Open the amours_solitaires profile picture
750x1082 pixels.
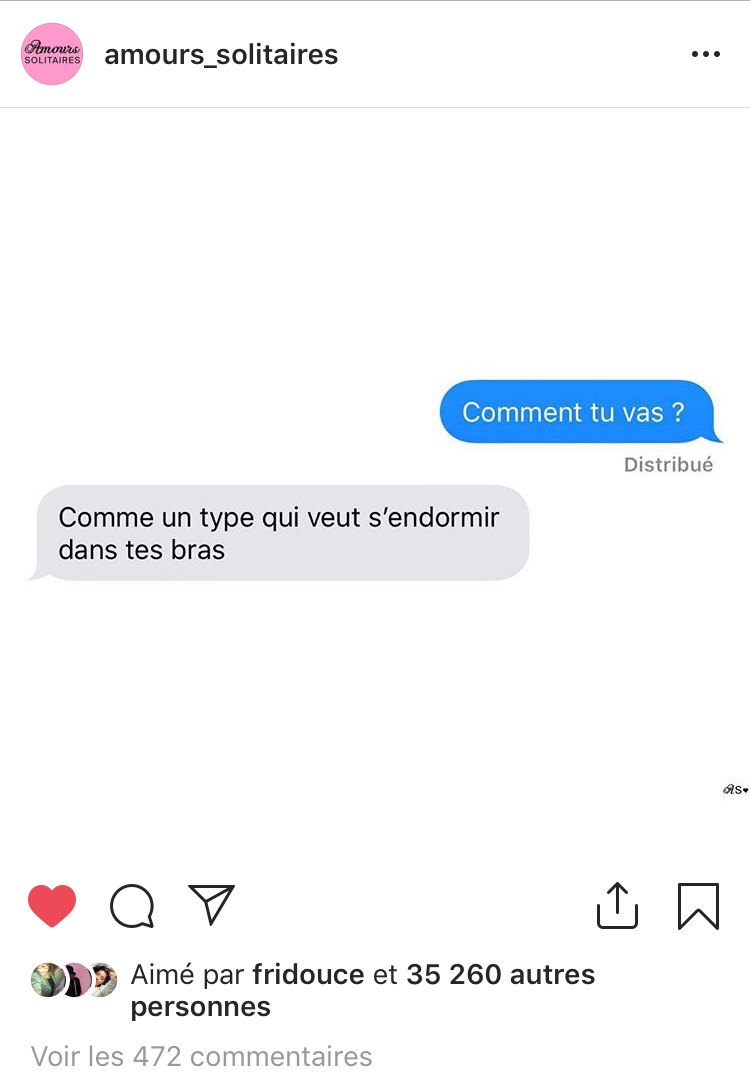(x=52, y=54)
